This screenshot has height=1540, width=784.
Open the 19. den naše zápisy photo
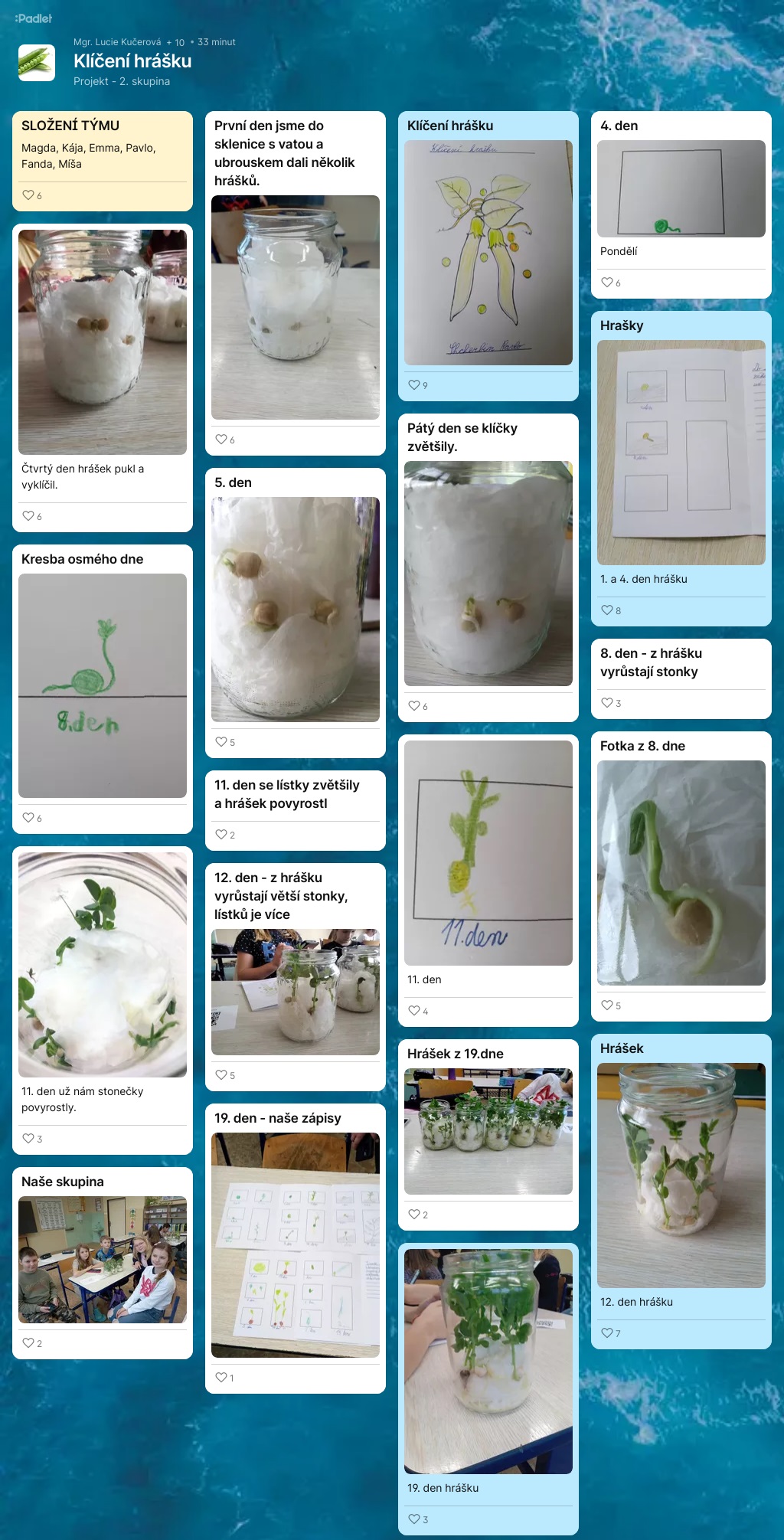tap(295, 1244)
